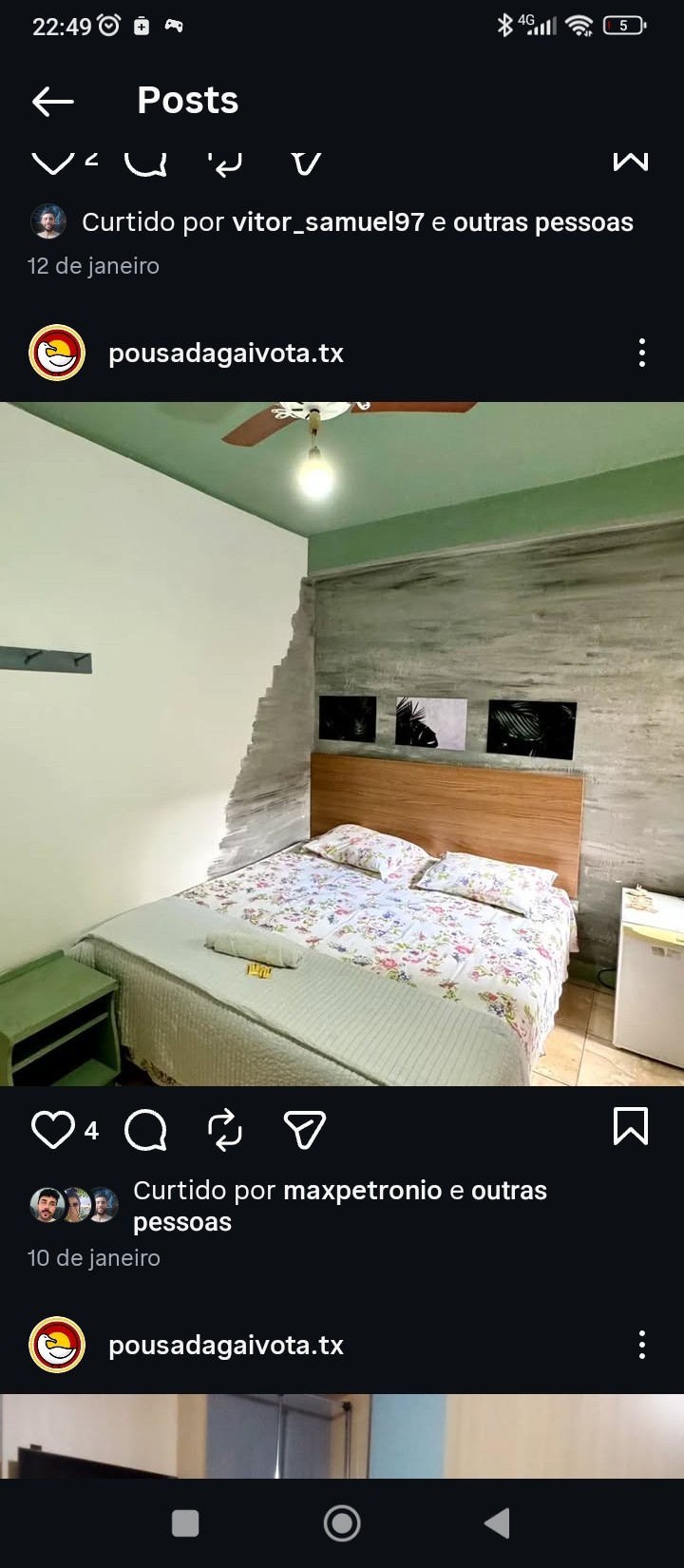Open options menu for the bedroom post

pos(642,353)
